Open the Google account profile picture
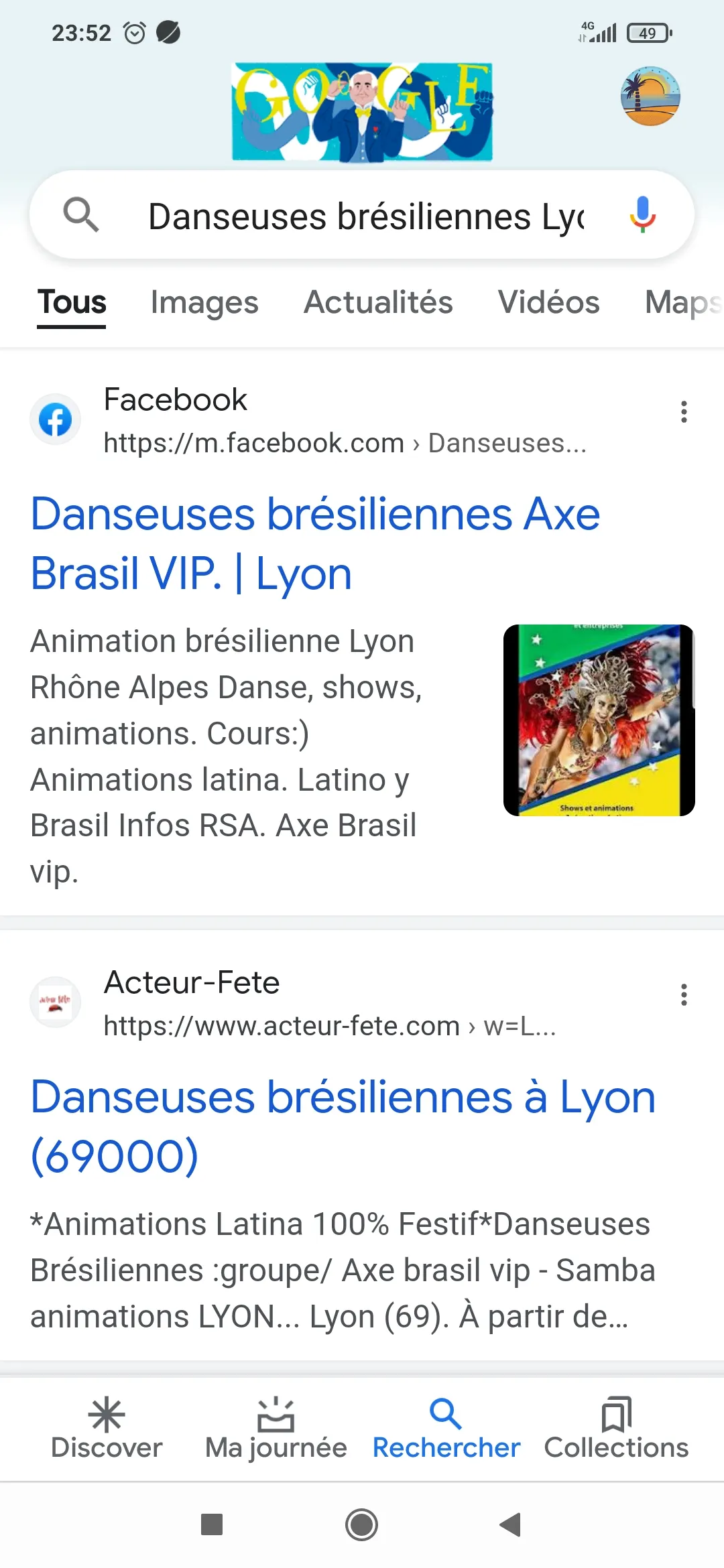 pos(650,96)
